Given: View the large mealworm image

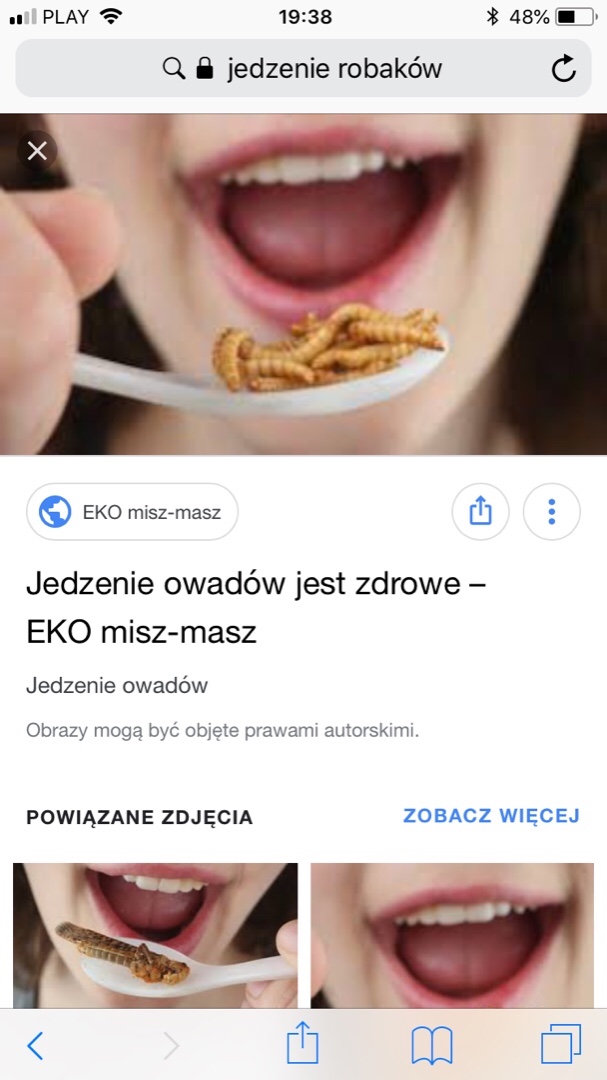Looking at the screenshot, I should 303,300.
